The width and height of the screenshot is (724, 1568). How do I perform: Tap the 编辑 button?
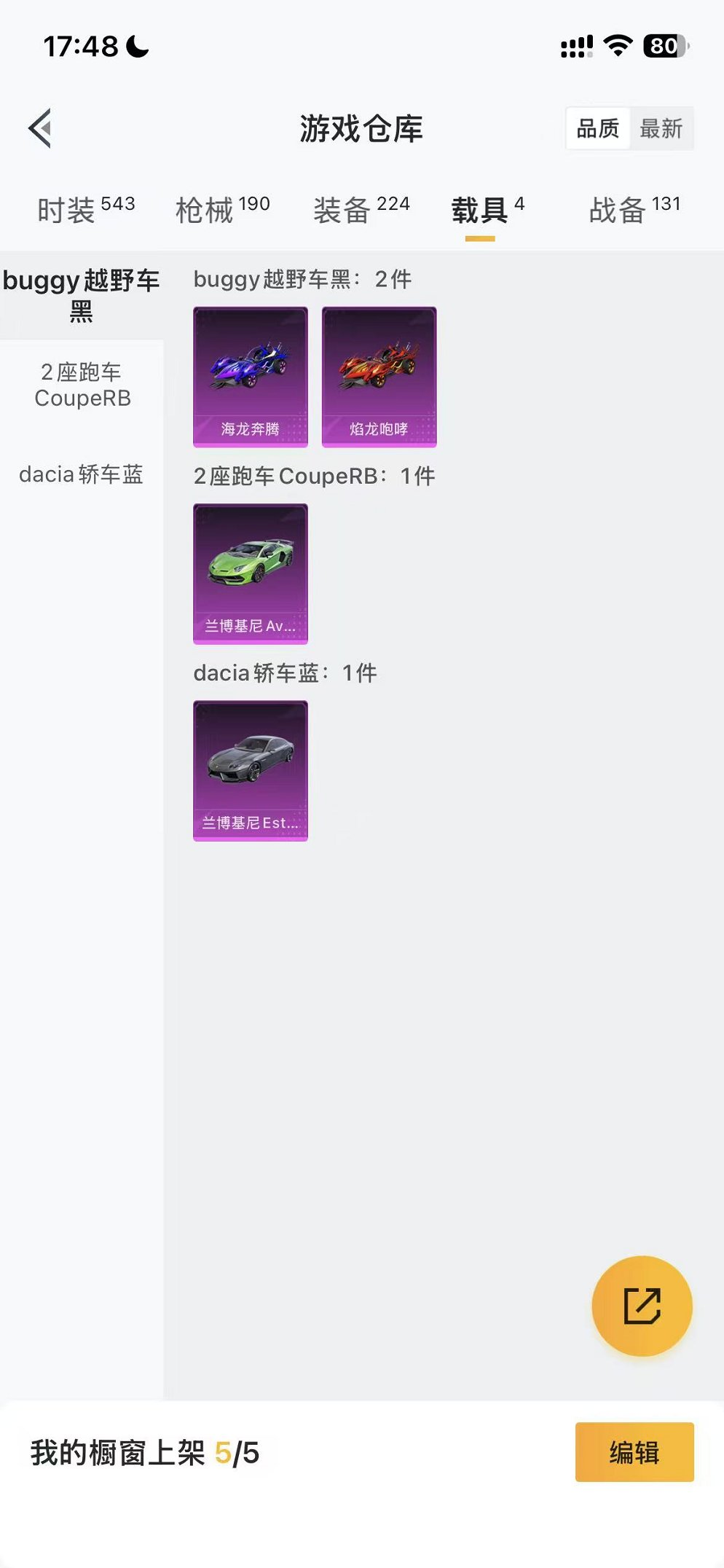pyautogui.click(x=634, y=1452)
